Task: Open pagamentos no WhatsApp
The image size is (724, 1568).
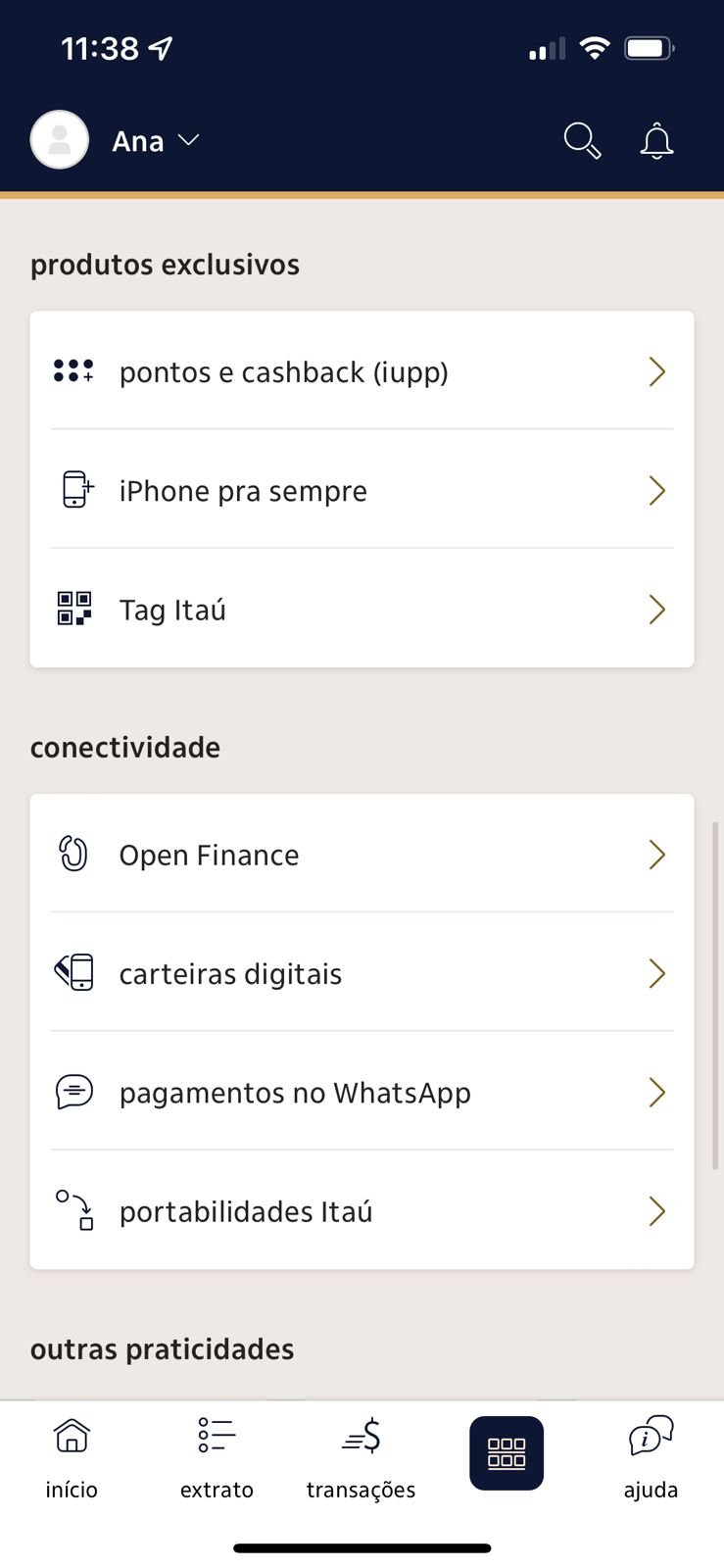Action: [x=362, y=1092]
